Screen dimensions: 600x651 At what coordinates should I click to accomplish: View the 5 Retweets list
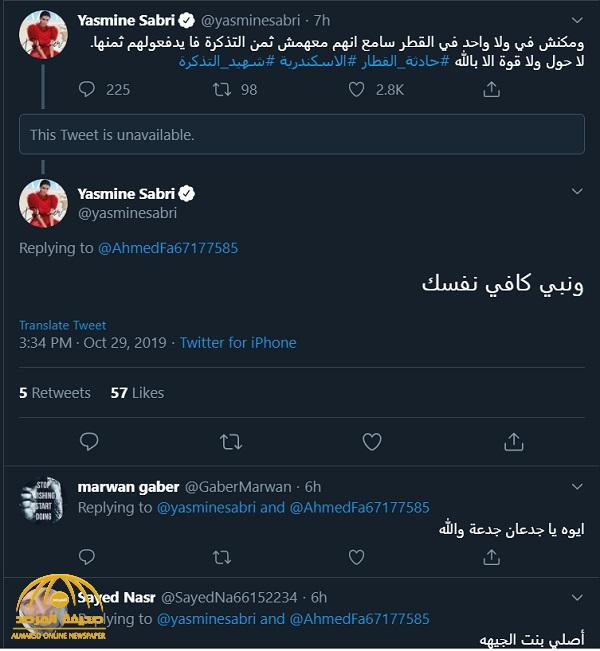[55, 393]
